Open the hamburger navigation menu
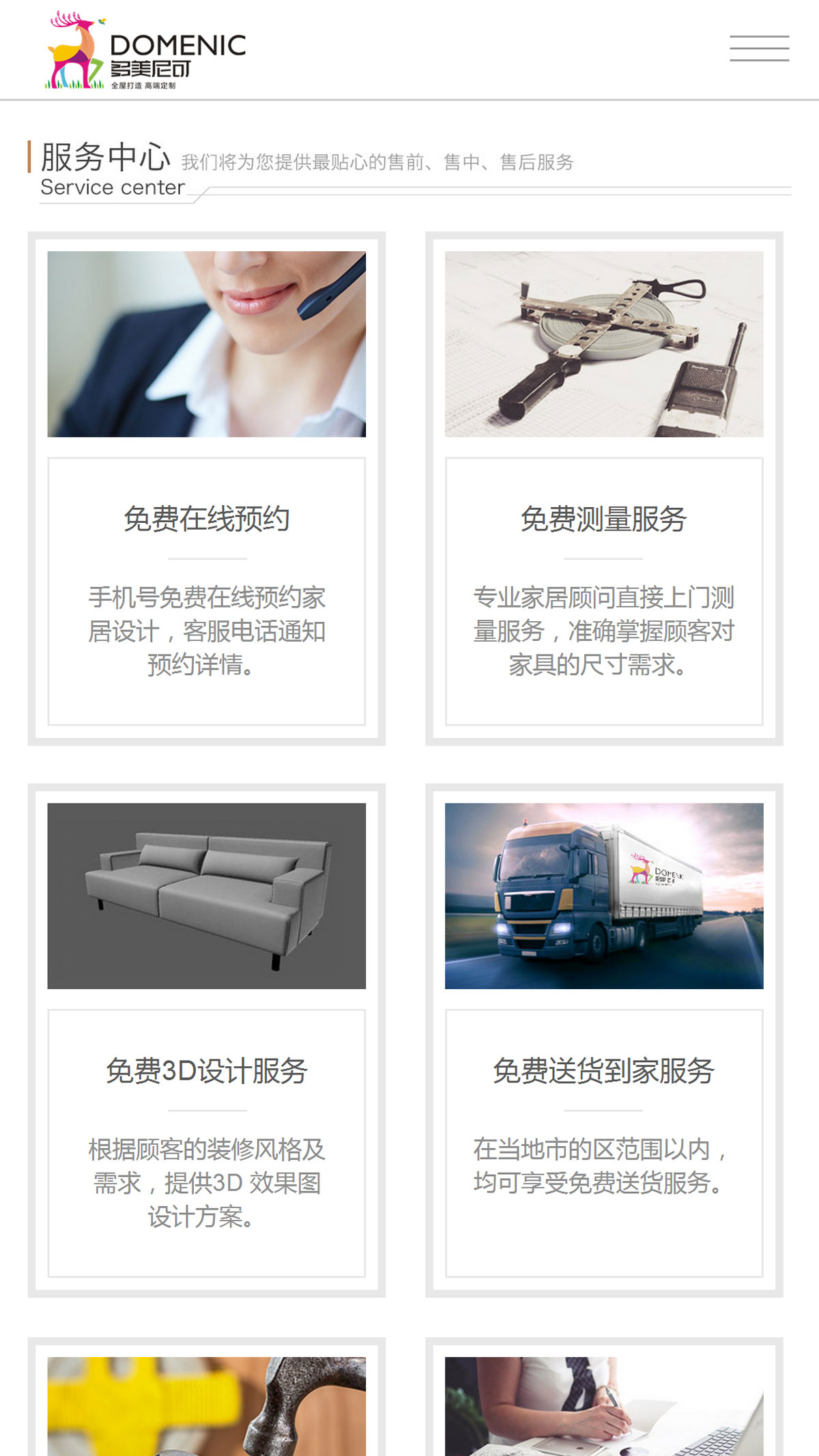 coord(759,48)
